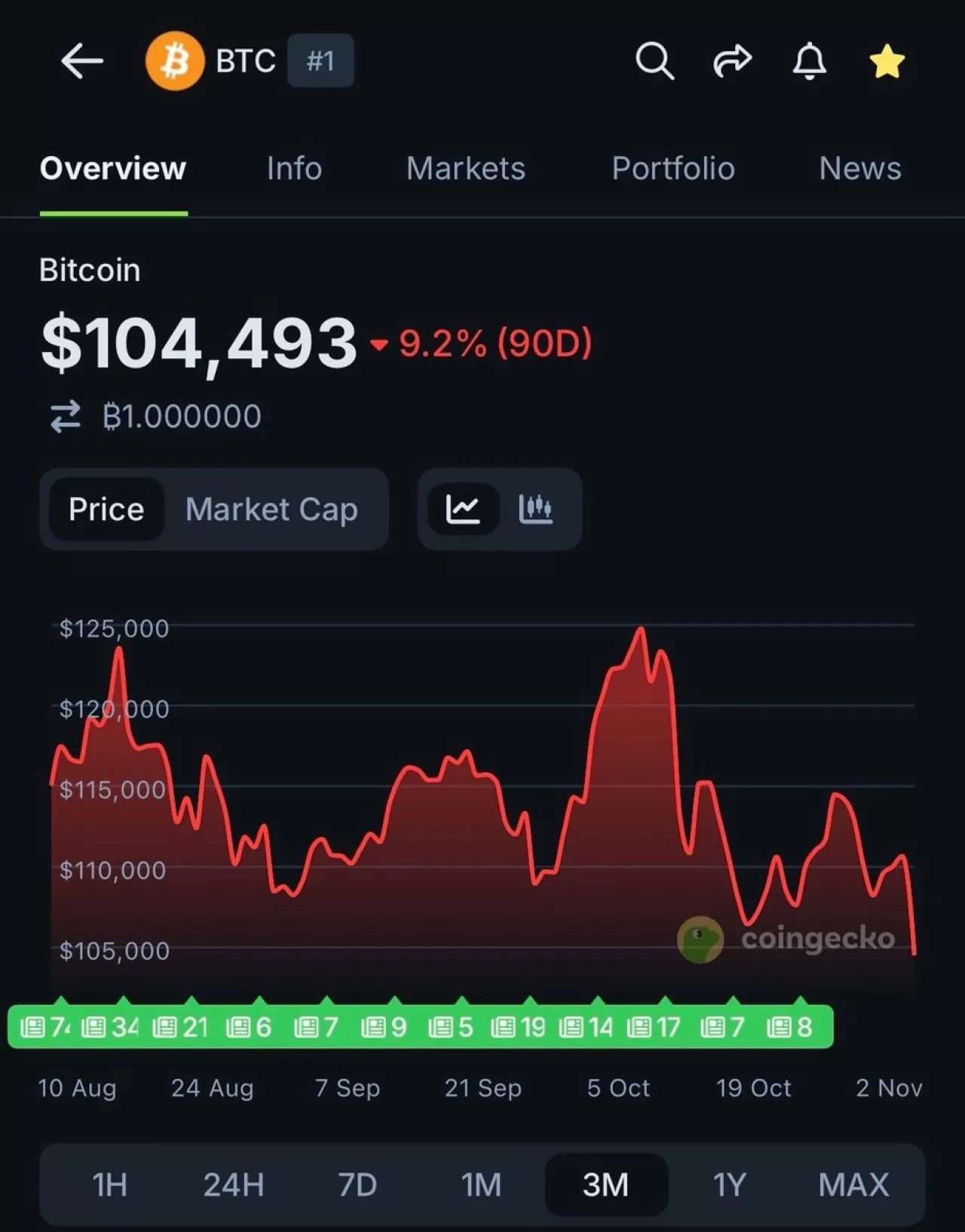Open the News tab
This screenshot has height=1232, width=965.
pyautogui.click(x=859, y=168)
